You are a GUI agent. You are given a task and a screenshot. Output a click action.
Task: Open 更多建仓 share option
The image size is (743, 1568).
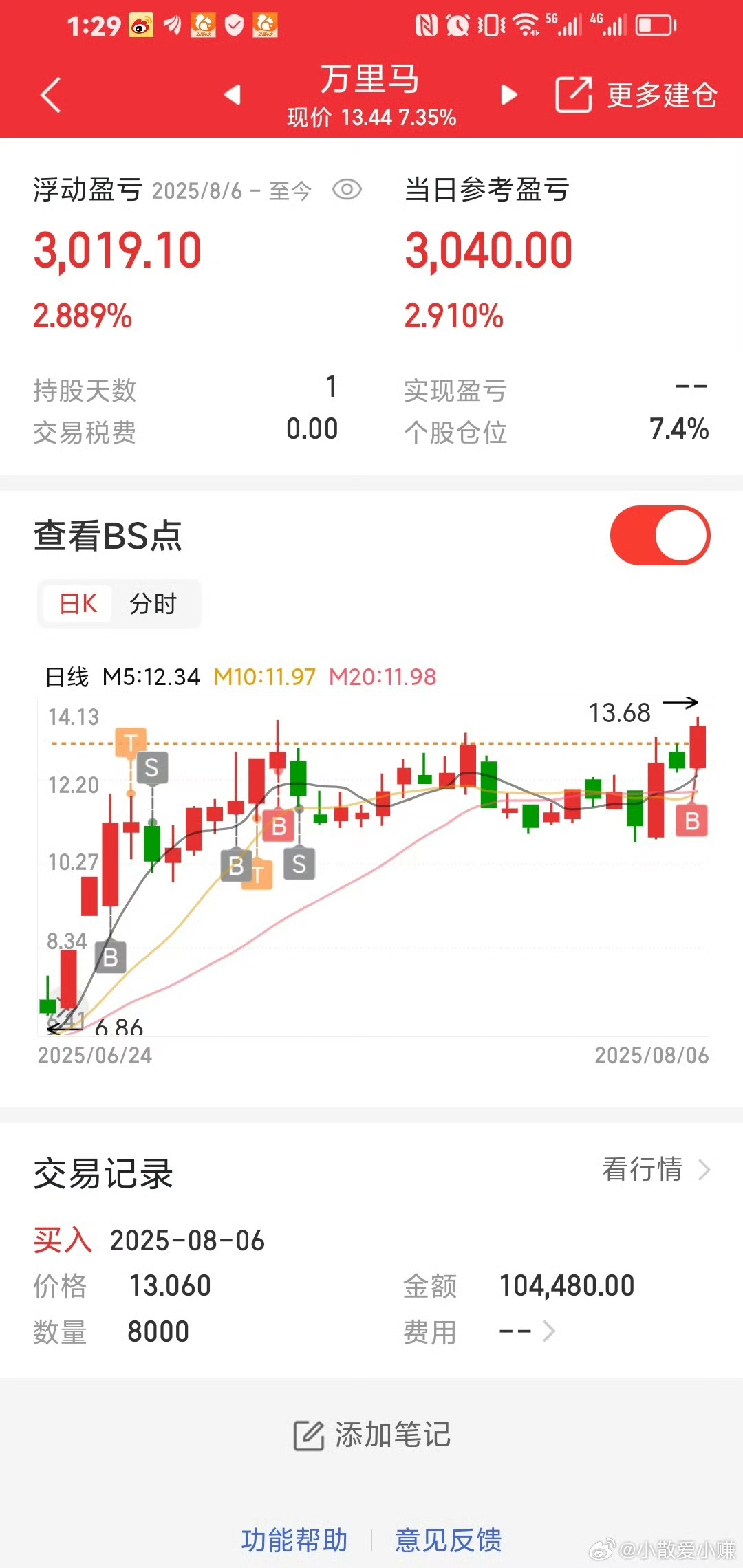click(636, 95)
